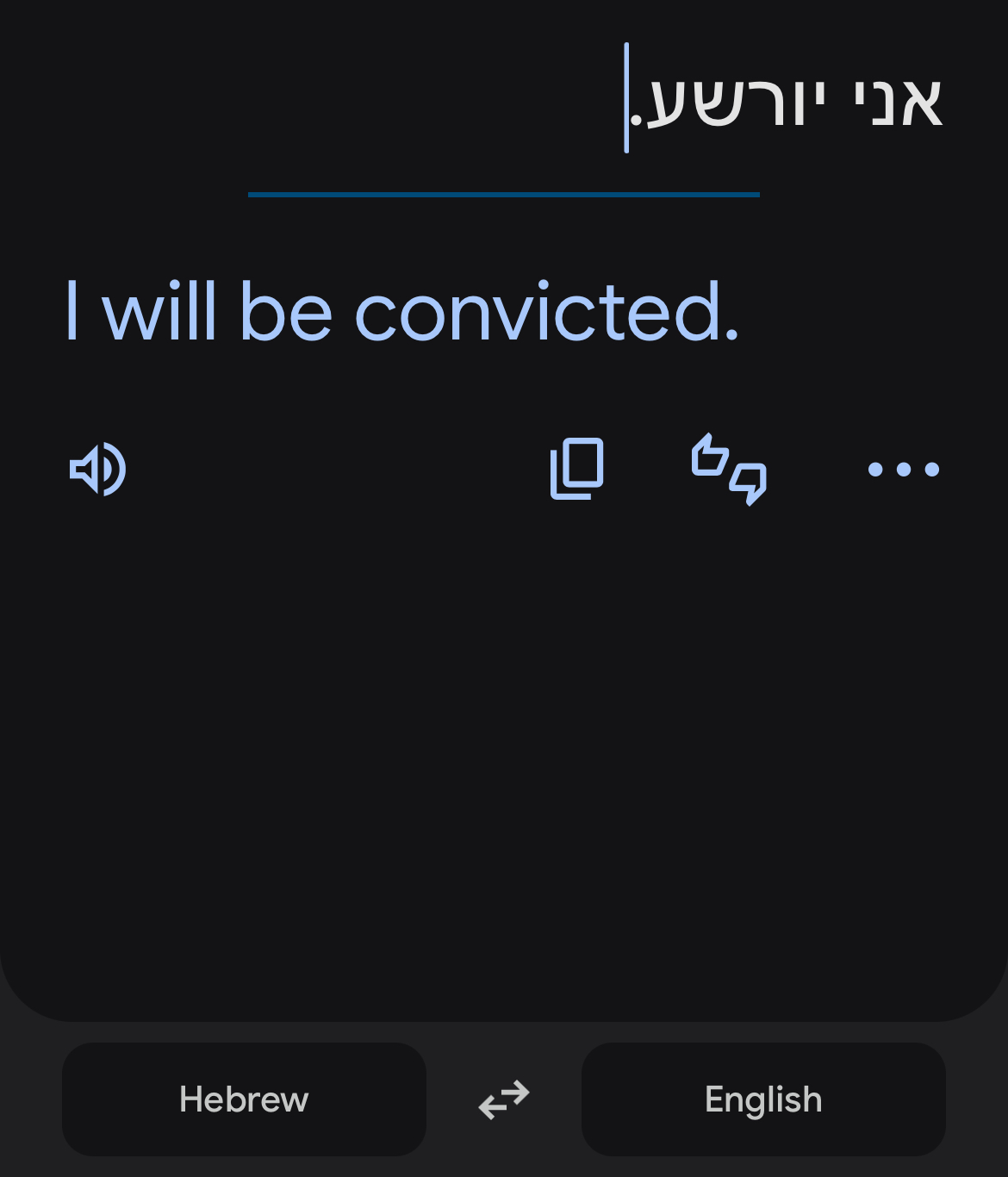
Task: Swap the Hebrew and English languages
Action: coord(504,1099)
